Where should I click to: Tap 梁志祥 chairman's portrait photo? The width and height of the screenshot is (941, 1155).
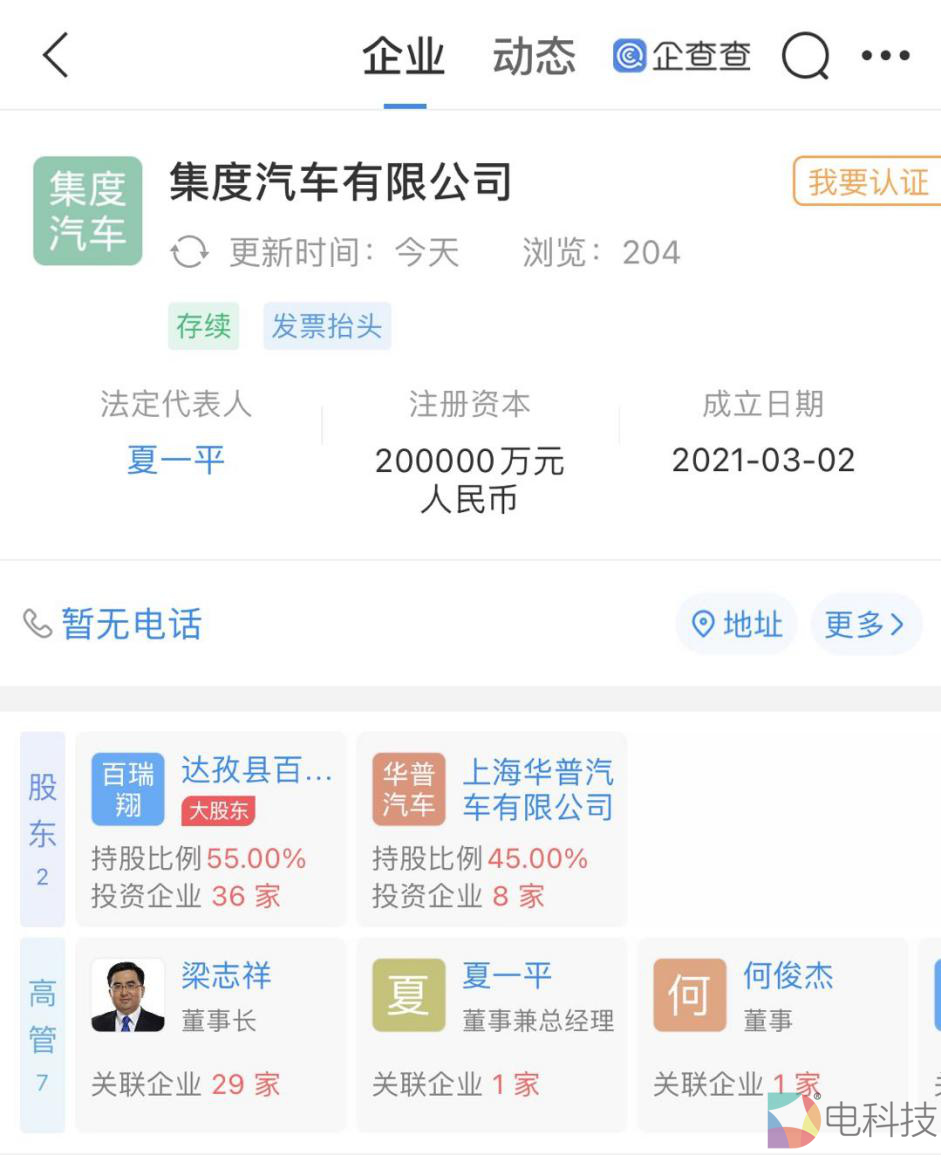tap(124, 993)
